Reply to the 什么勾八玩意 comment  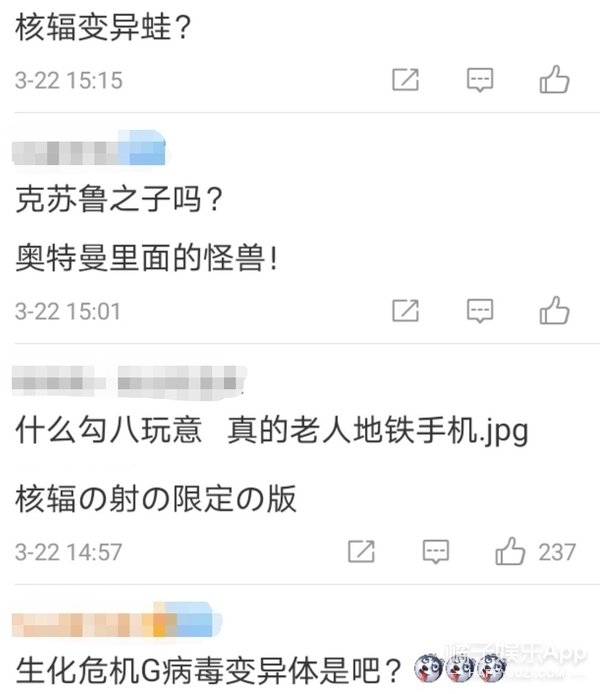tap(435, 550)
